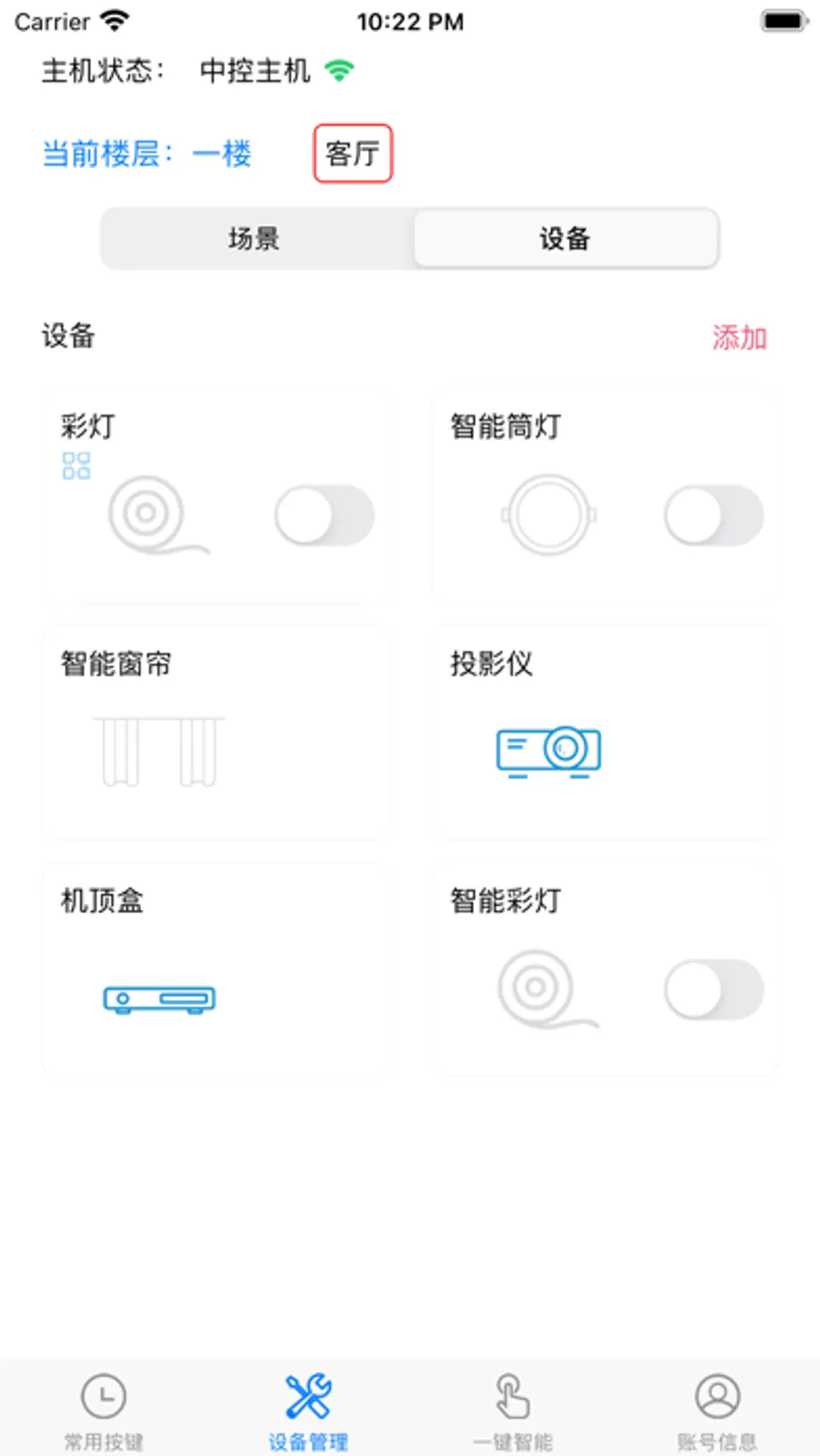The width and height of the screenshot is (820, 1456).
Task: Select the 设备管理 wrench icon
Action: [307, 1396]
